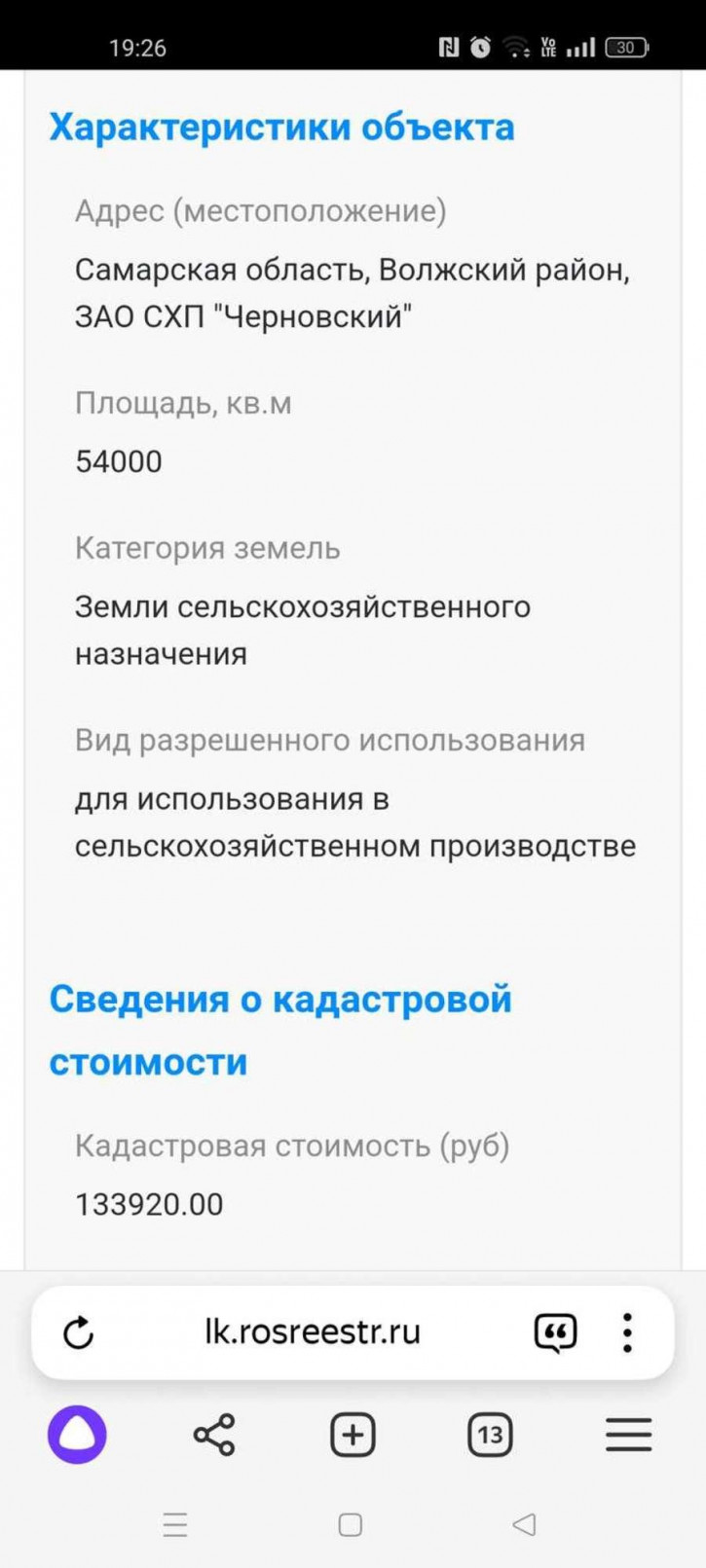Open reader mode via the quote icon

point(553,1332)
